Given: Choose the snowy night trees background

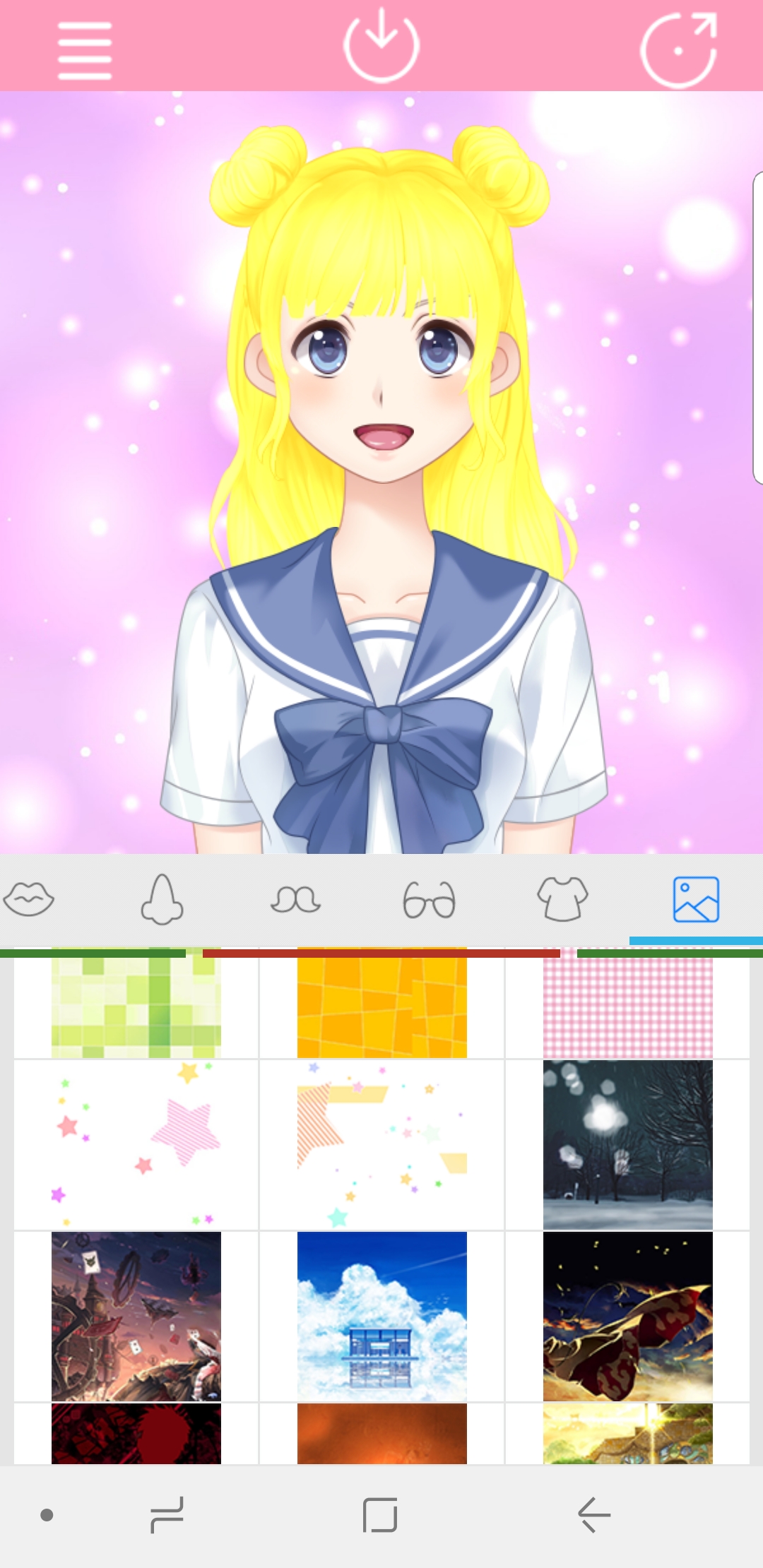Looking at the screenshot, I should 628,1145.
